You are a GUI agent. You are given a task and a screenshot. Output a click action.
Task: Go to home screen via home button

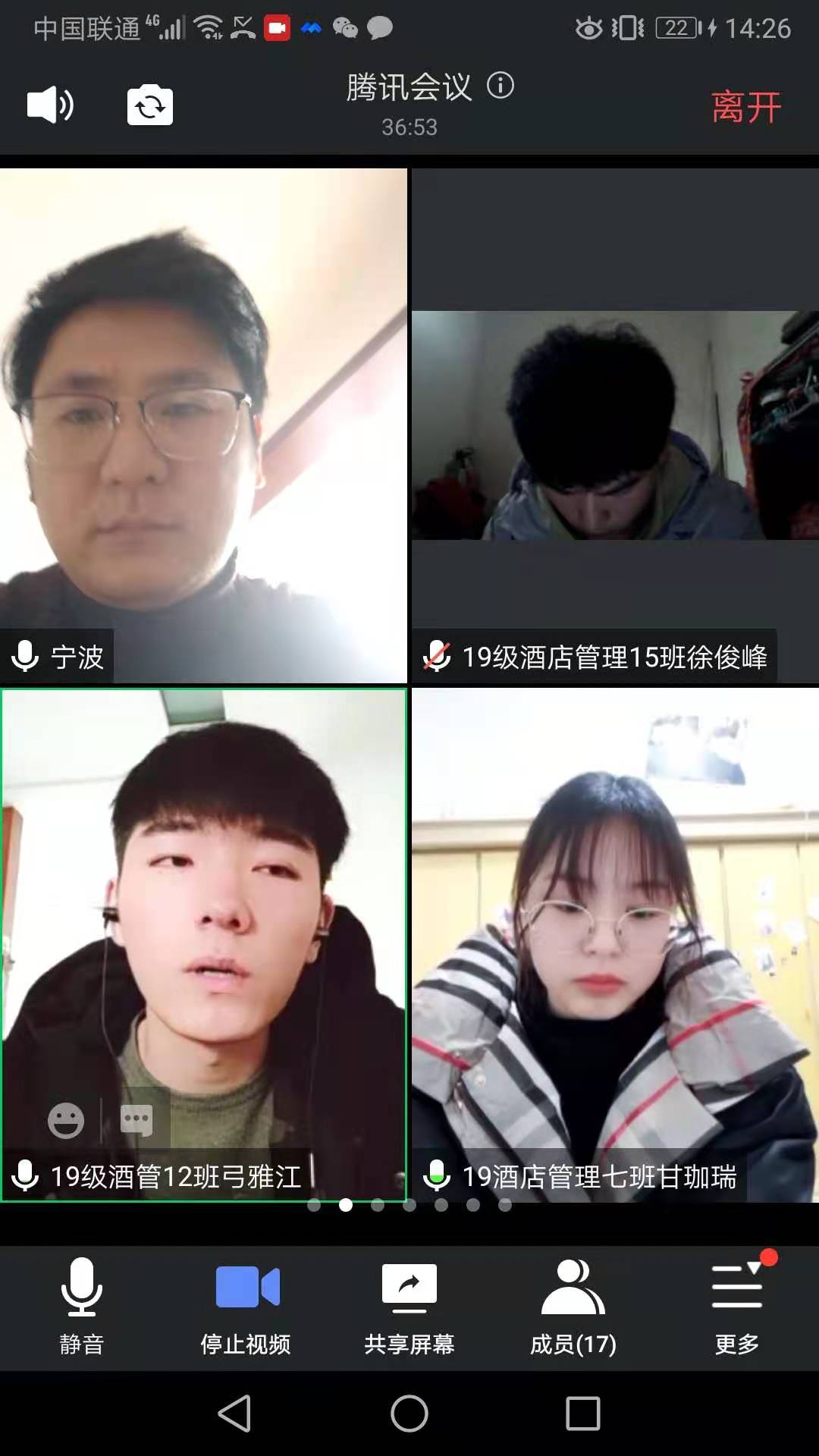point(409,1414)
